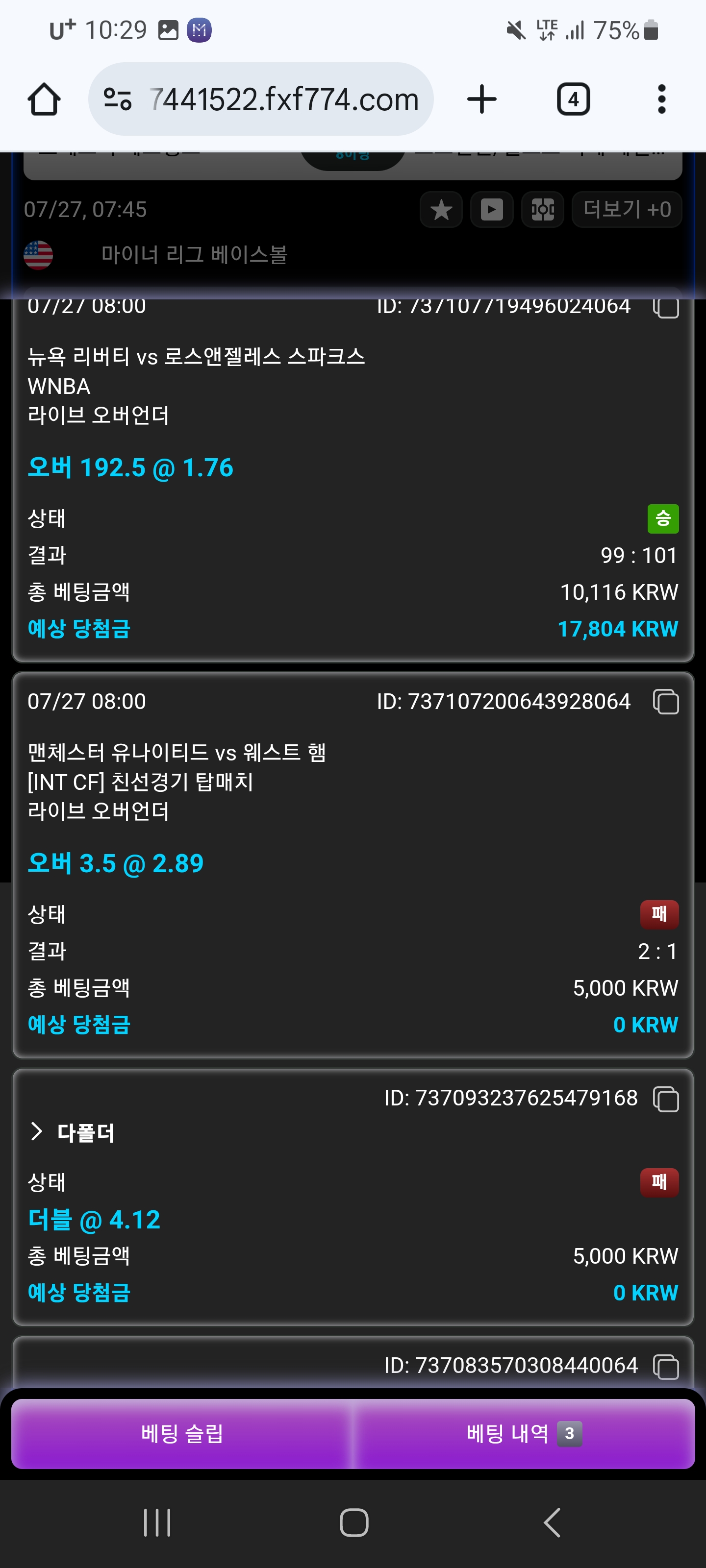
Task: Copy bet ID 737083570308440064
Action: 666,1367
